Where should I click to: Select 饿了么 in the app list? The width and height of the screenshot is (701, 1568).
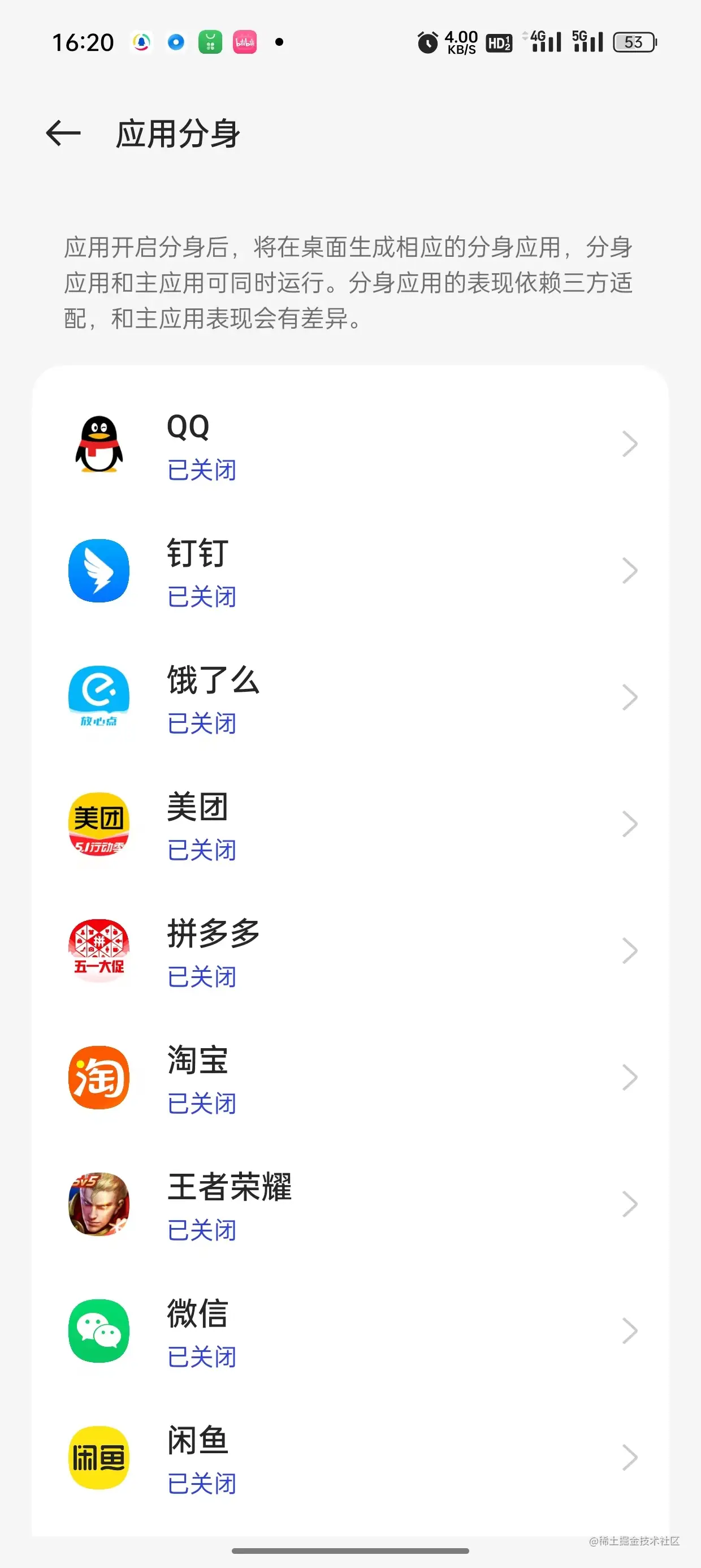tap(350, 697)
